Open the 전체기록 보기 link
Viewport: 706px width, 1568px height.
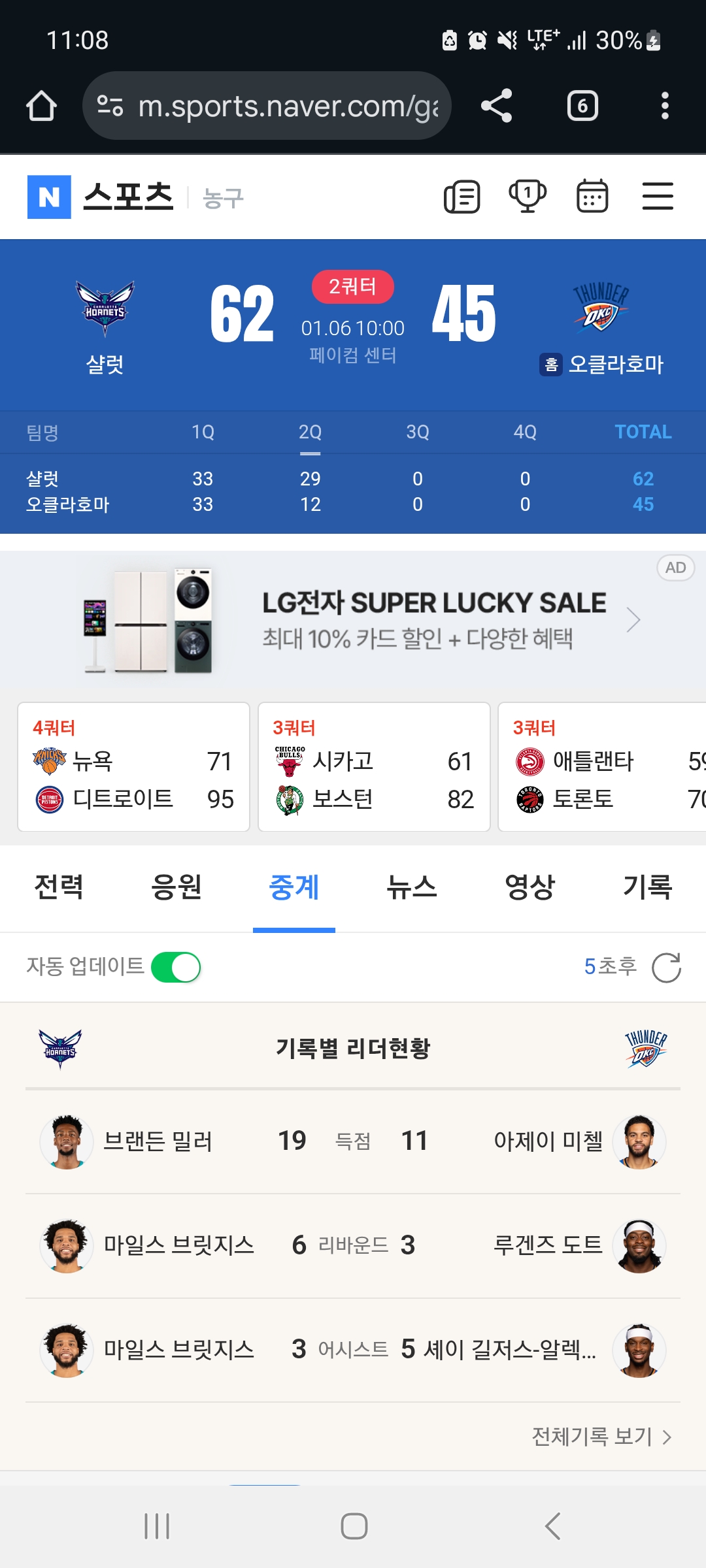[x=601, y=1437]
